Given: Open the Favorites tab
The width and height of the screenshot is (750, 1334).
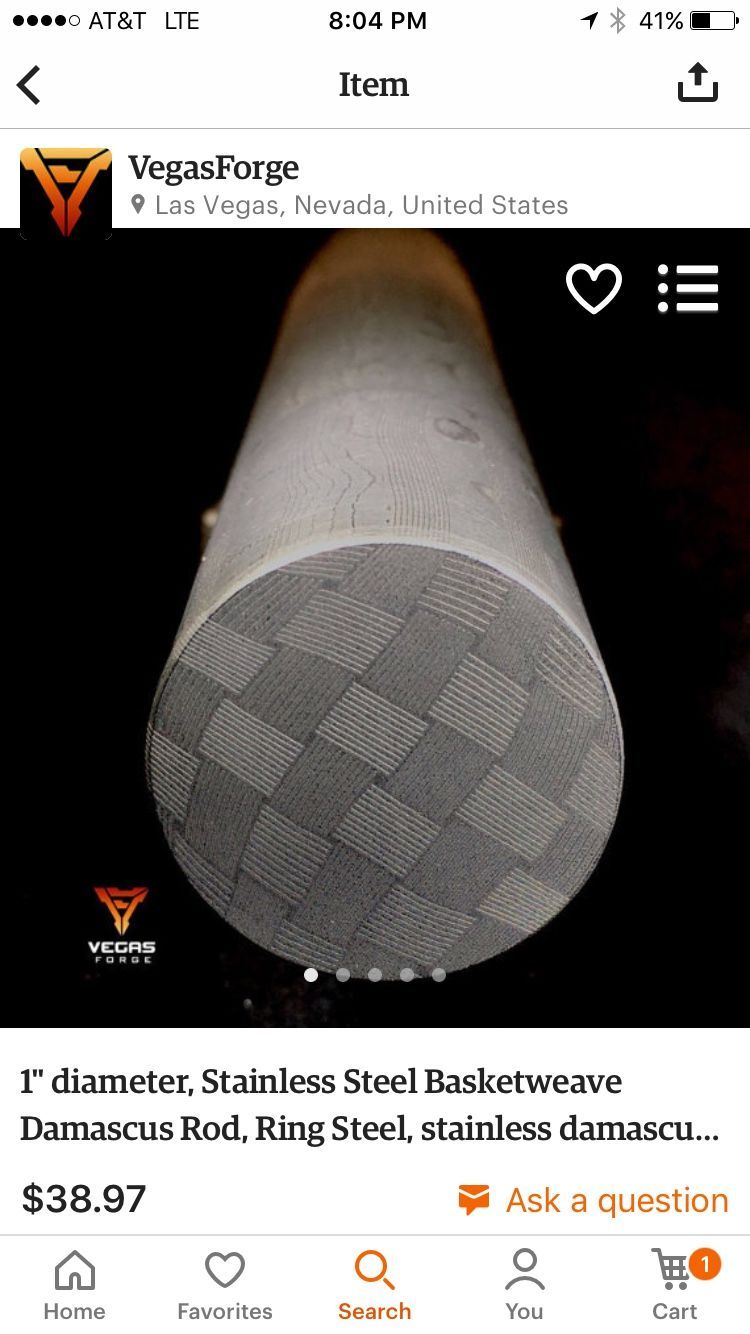Looking at the screenshot, I should pos(224,1286).
